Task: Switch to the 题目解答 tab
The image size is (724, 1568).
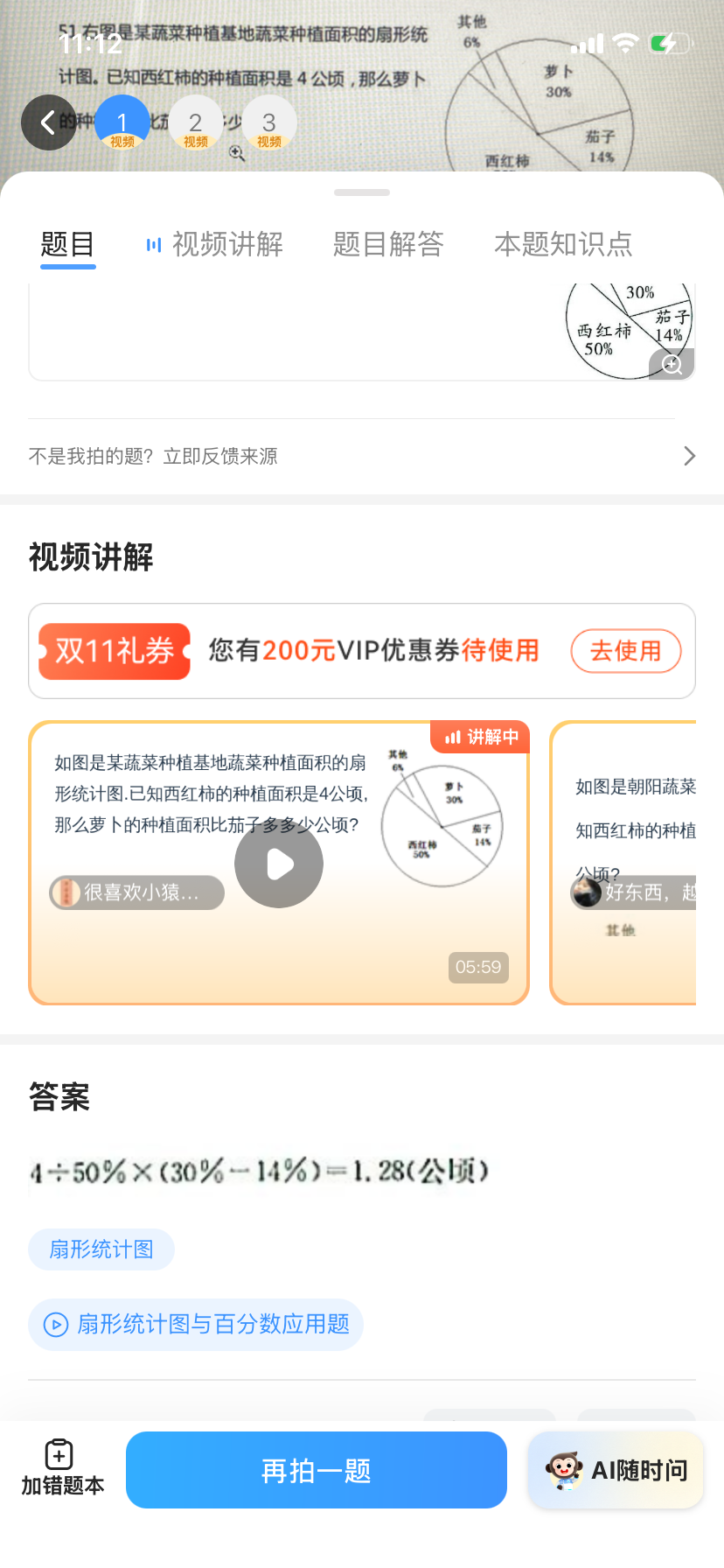Action: click(x=388, y=244)
